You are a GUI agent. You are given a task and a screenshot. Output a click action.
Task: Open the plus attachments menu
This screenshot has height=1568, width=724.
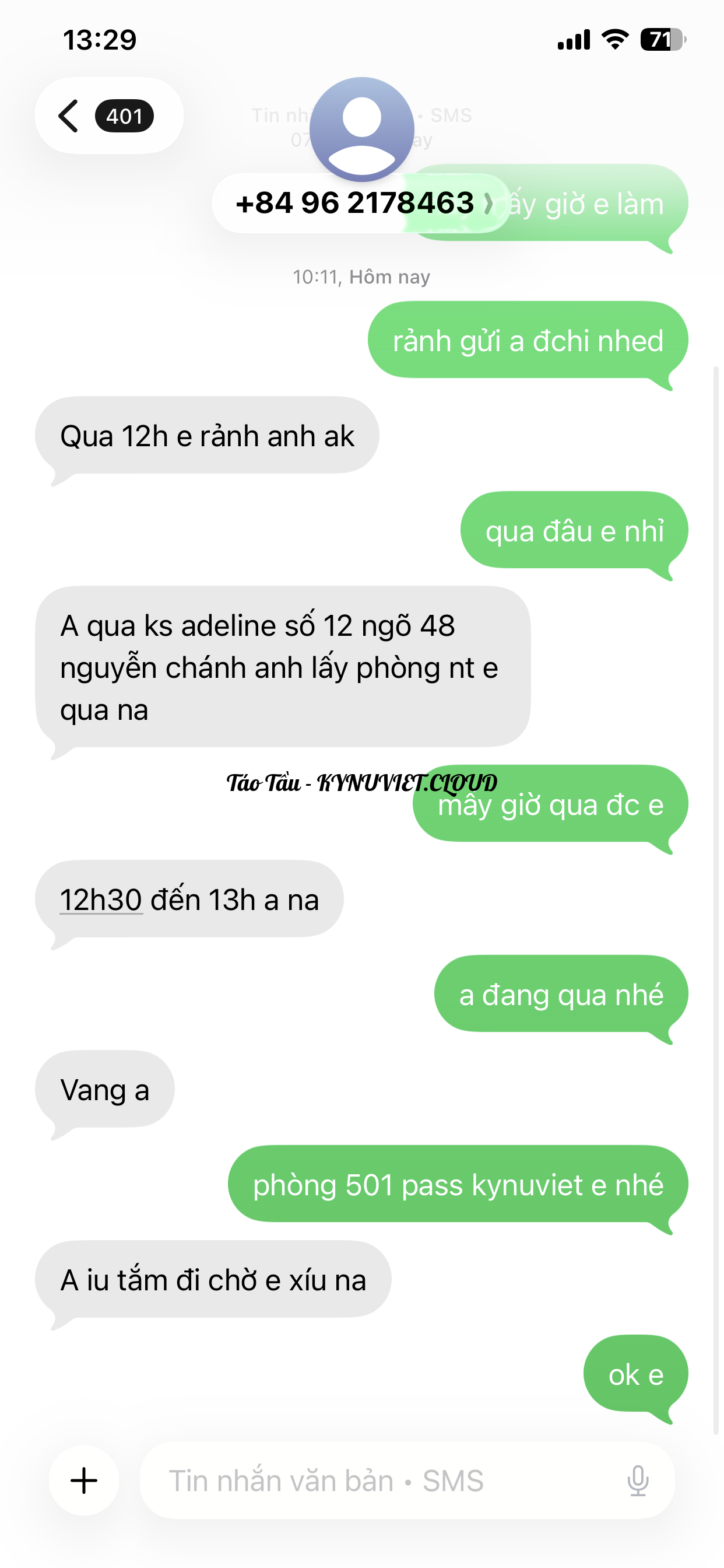(x=84, y=1480)
